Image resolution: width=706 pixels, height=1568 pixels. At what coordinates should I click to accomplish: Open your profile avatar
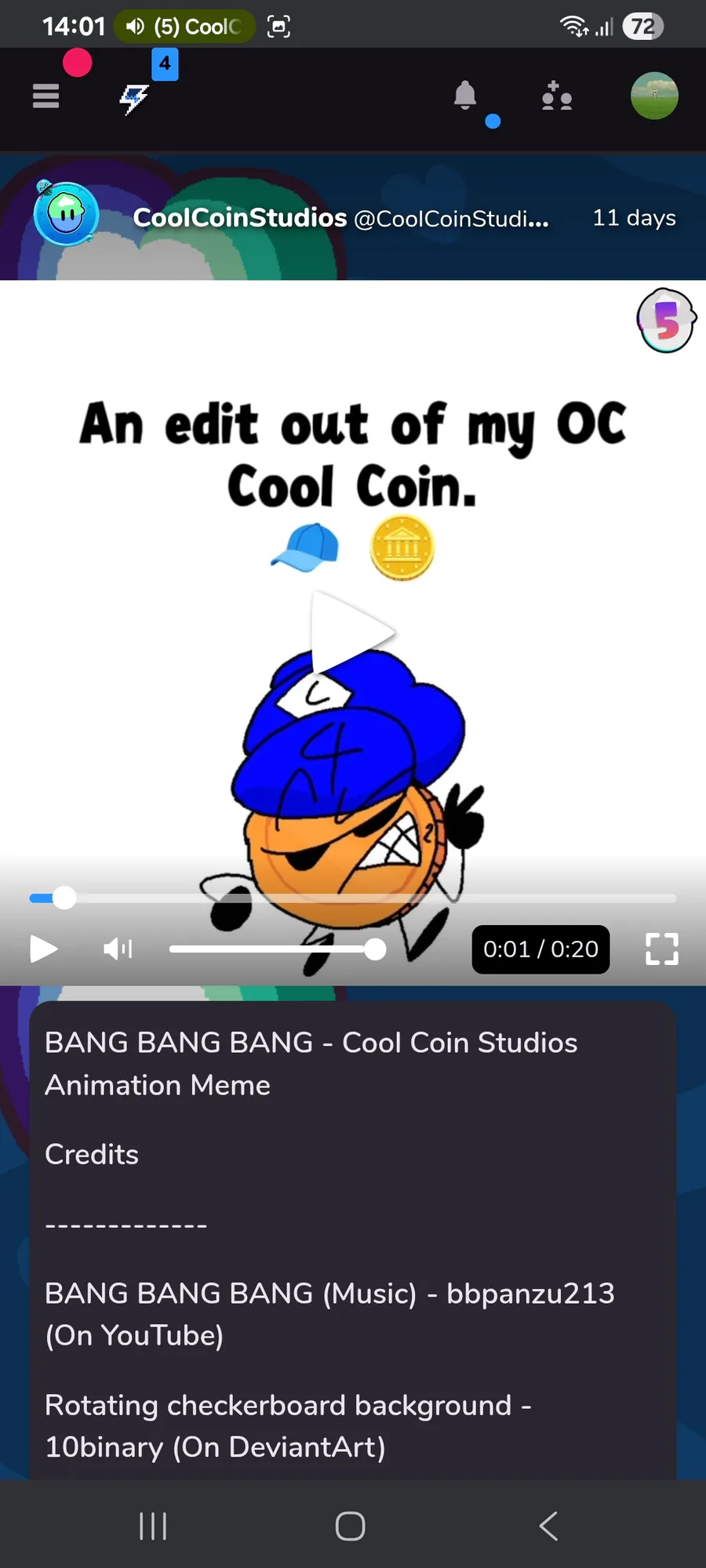[654, 96]
